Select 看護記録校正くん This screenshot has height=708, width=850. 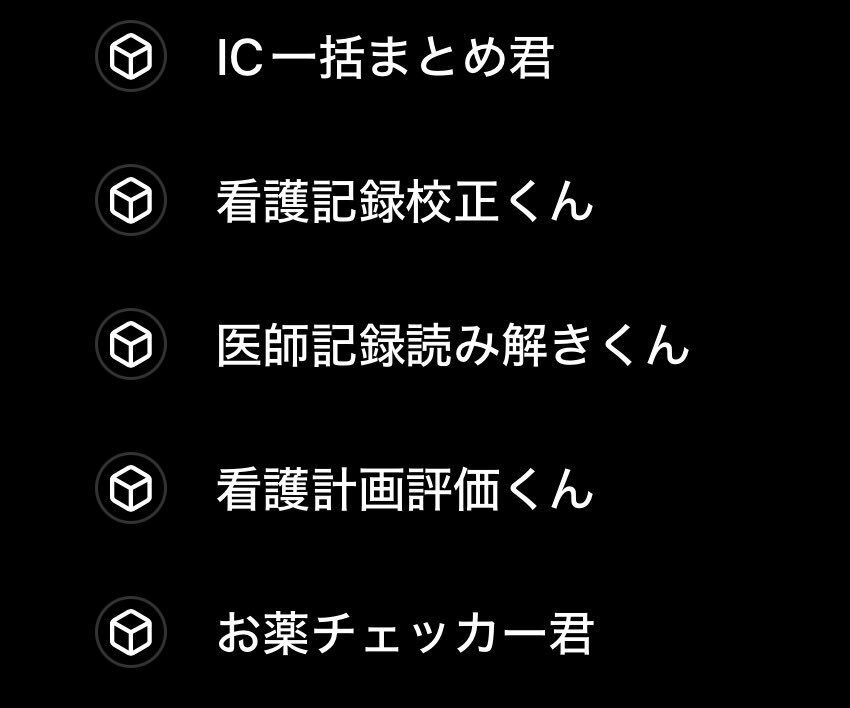pyautogui.click(x=404, y=202)
